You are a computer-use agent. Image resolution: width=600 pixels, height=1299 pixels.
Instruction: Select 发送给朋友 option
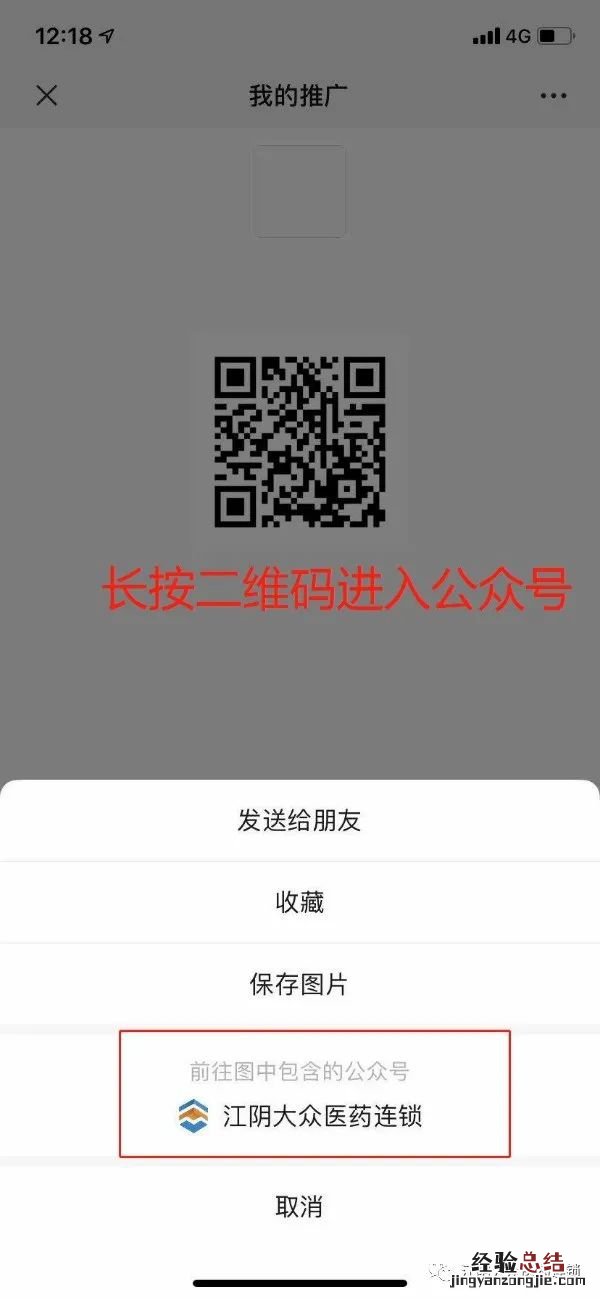[x=299, y=821]
